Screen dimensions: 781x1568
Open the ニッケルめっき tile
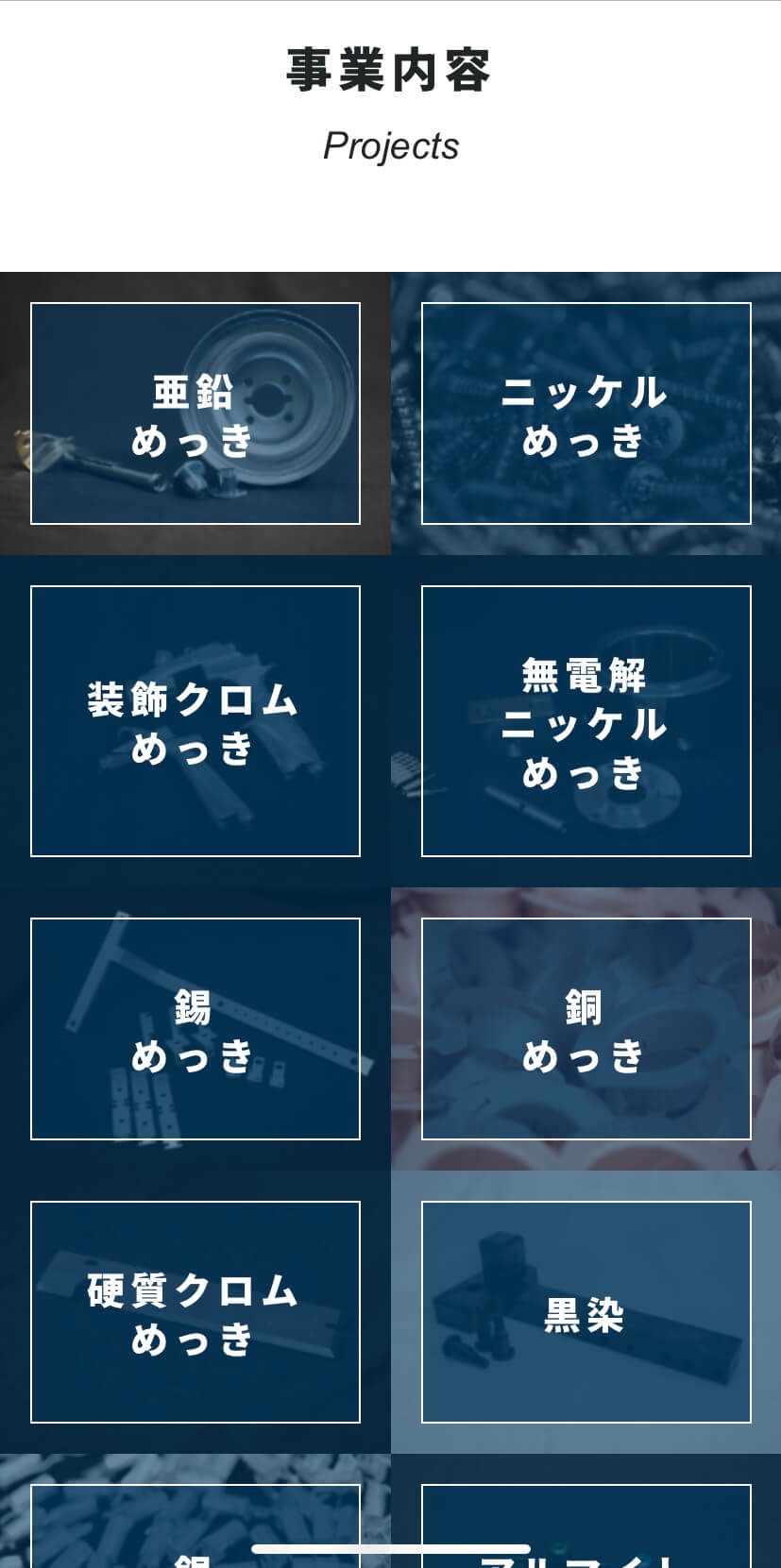[x=586, y=413]
